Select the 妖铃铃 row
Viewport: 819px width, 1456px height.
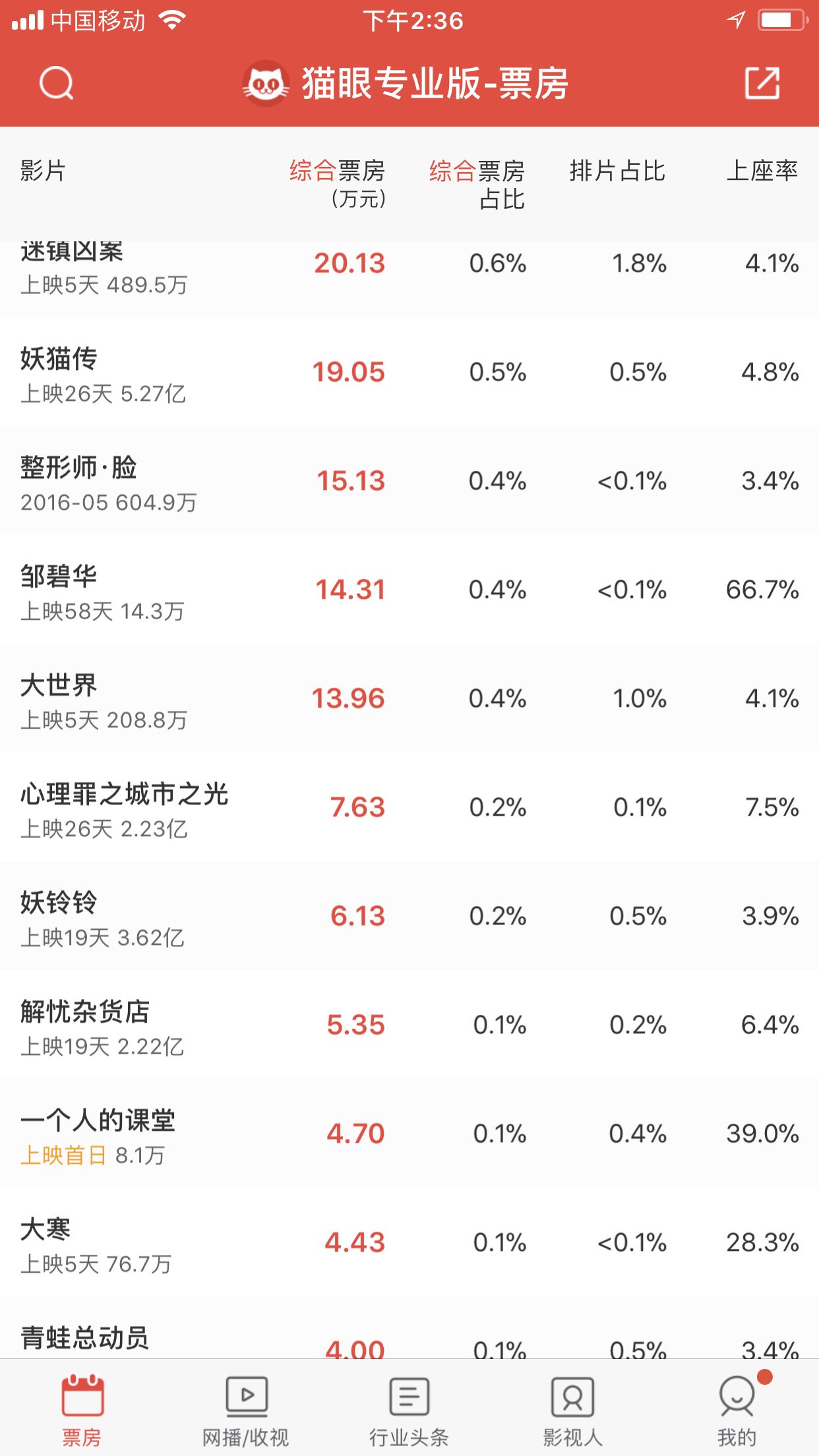pyautogui.click(x=409, y=917)
